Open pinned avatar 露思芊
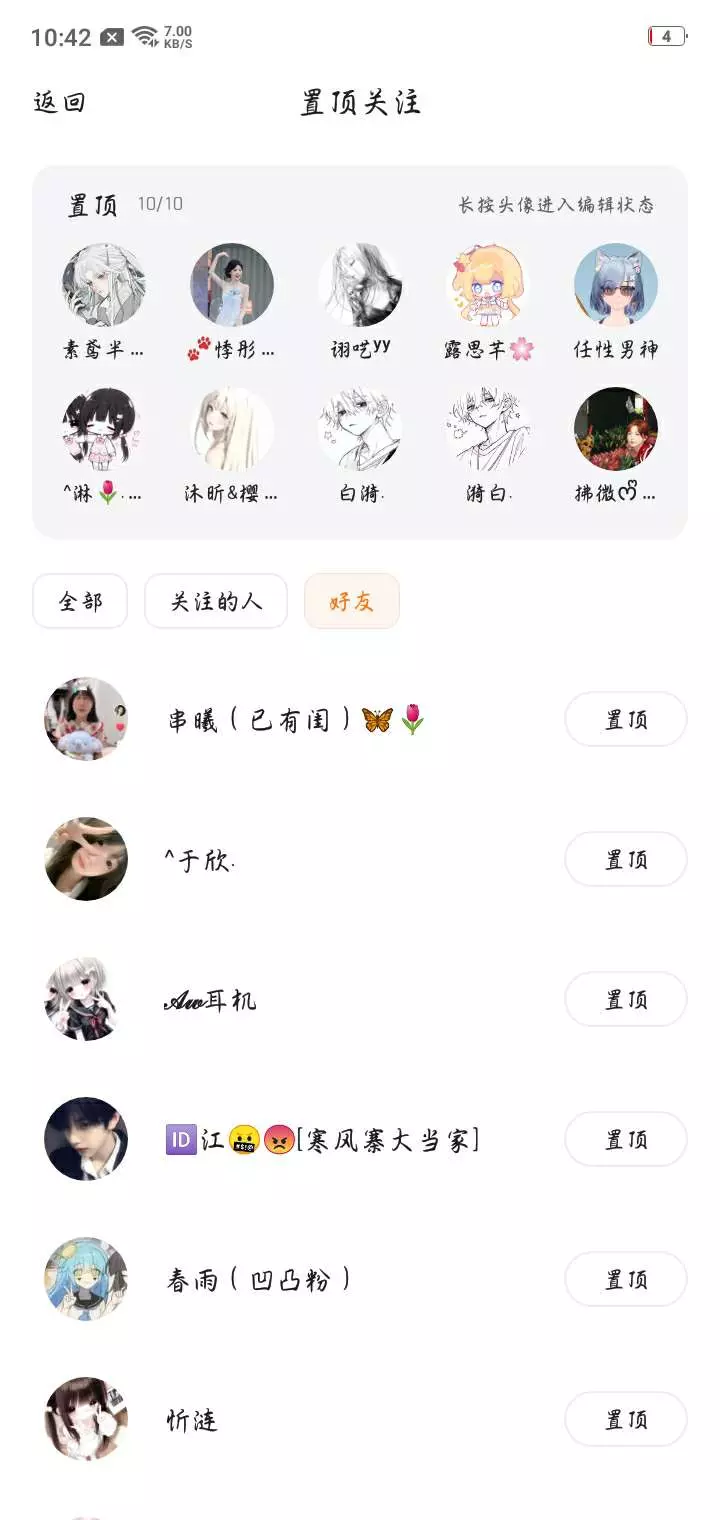 click(x=488, y=285)
